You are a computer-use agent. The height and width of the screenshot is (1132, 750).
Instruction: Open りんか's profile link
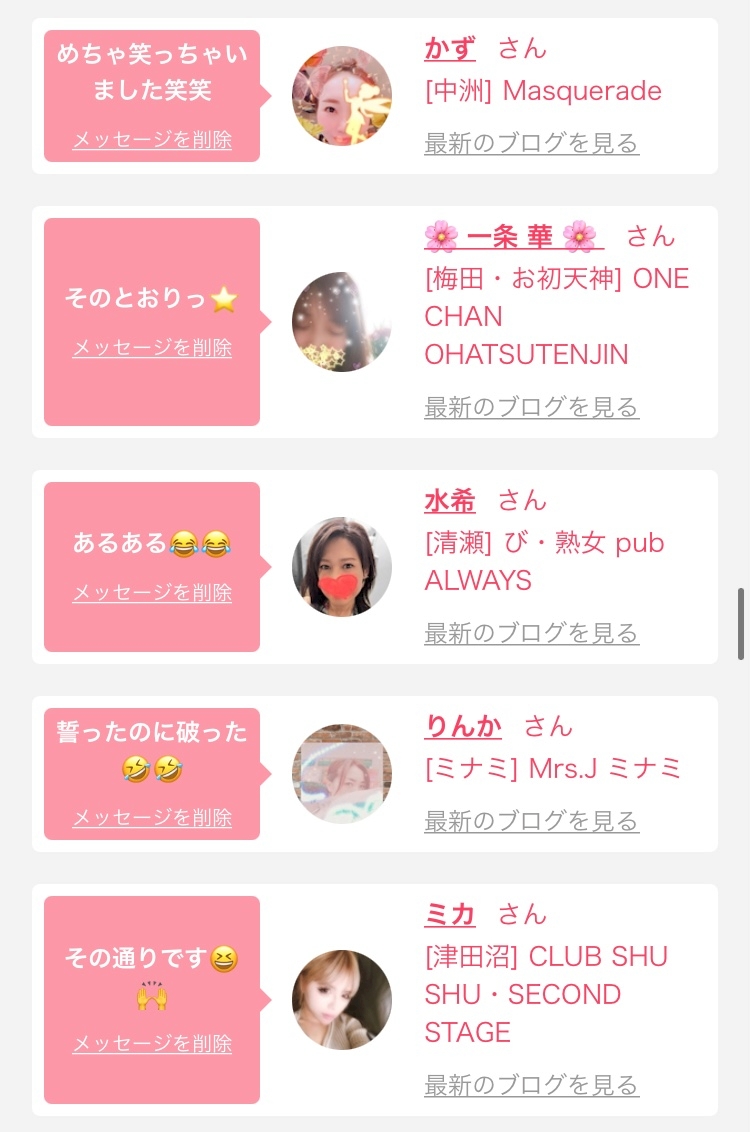(463, 726)
